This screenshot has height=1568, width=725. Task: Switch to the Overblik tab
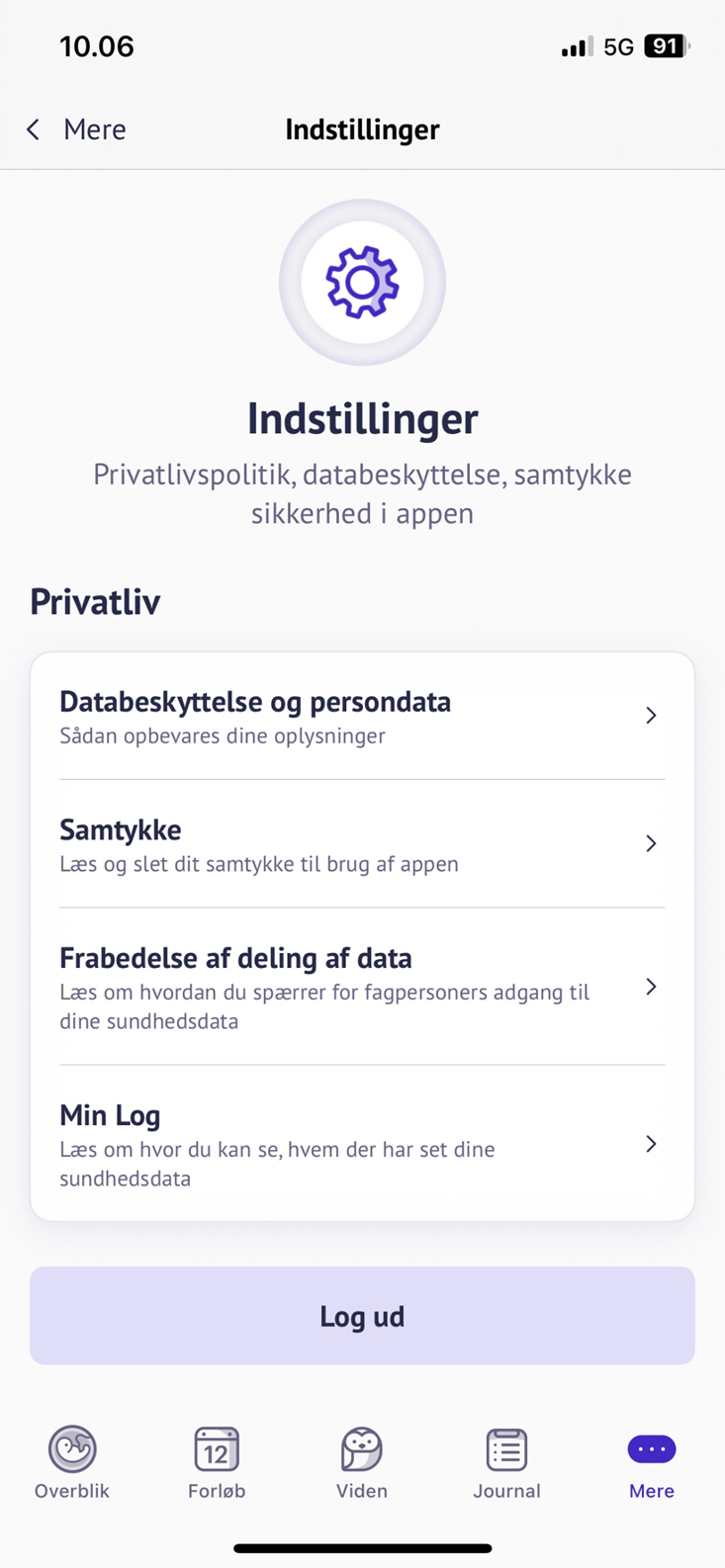click(71, 1463)
